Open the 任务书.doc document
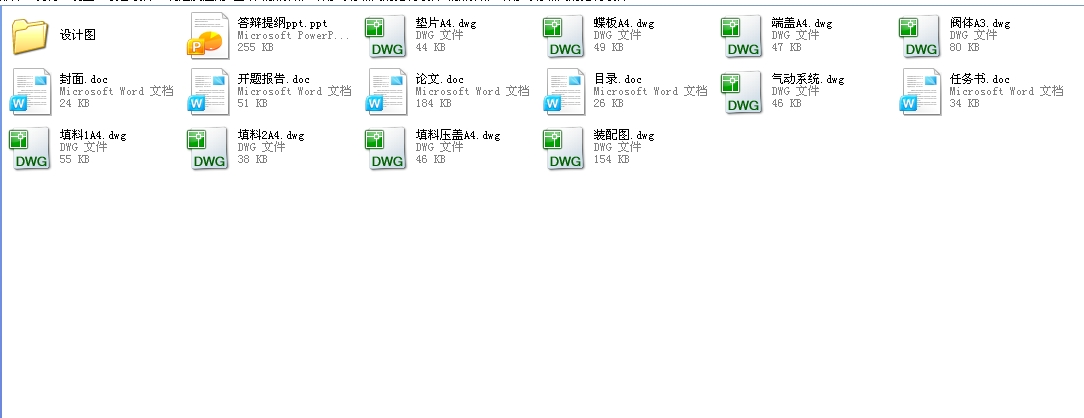This screenshot has height=418, width=1084. click(x=921, y=91)
